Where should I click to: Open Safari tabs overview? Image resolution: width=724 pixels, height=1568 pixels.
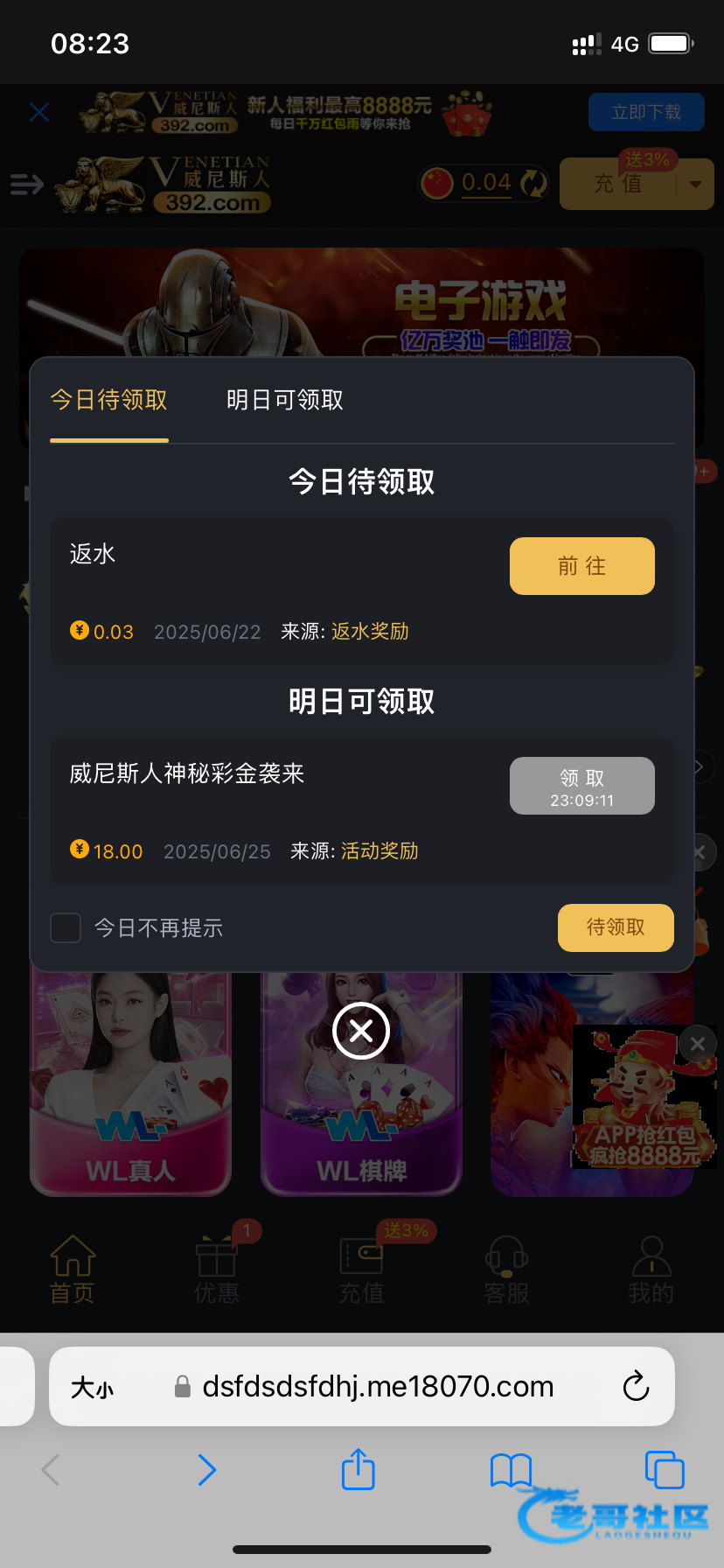point(664,1469)
